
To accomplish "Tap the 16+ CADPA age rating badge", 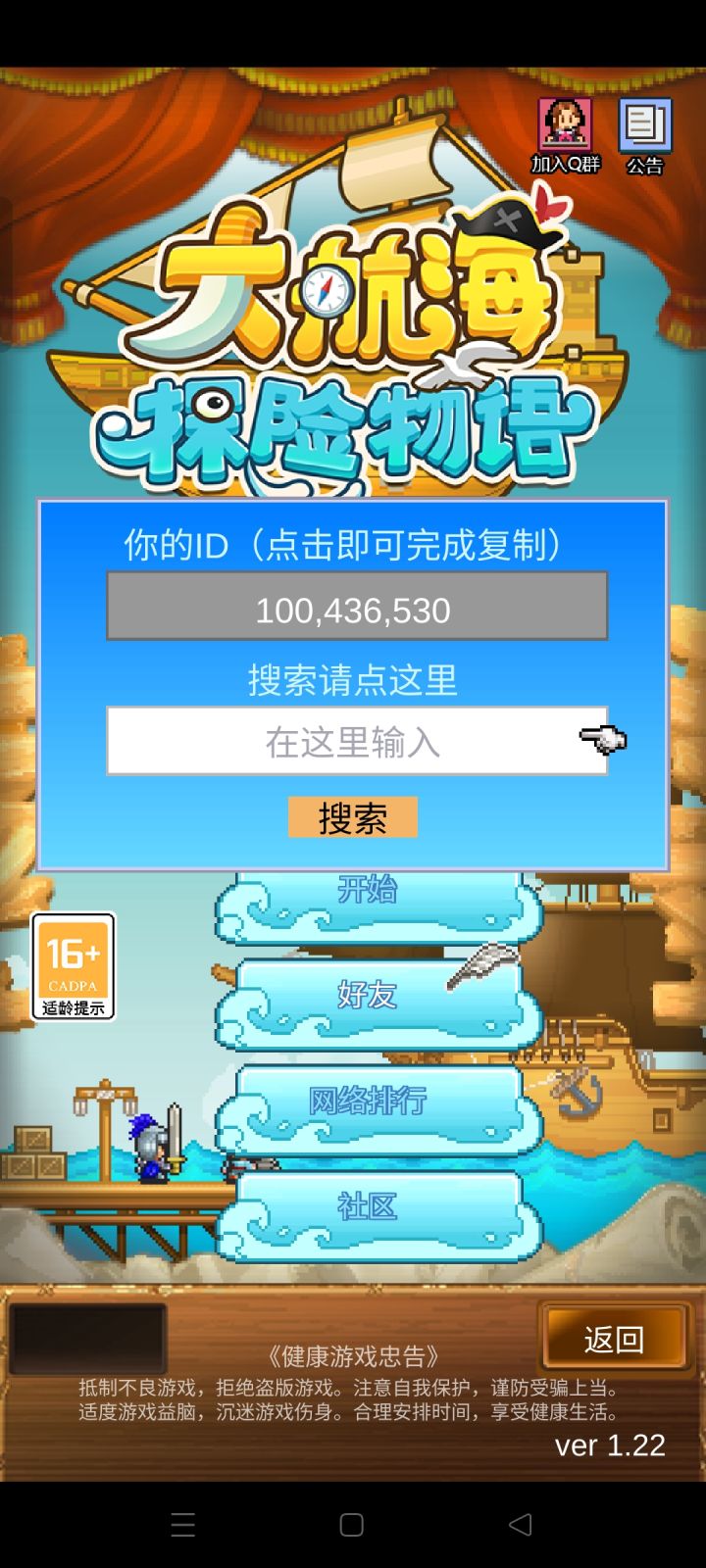I will coord(72,965).
